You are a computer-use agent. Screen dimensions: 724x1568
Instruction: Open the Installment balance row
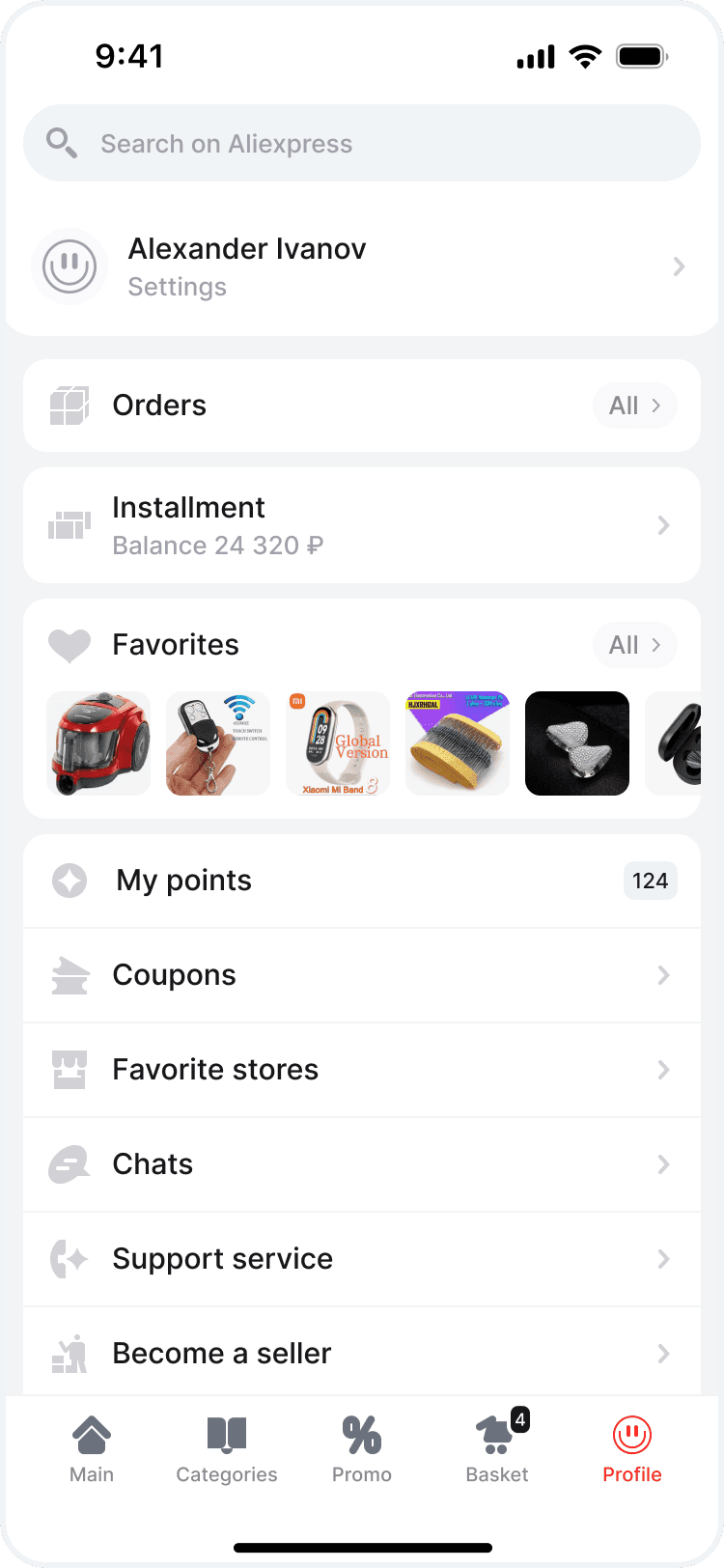[x=362, y=525]
